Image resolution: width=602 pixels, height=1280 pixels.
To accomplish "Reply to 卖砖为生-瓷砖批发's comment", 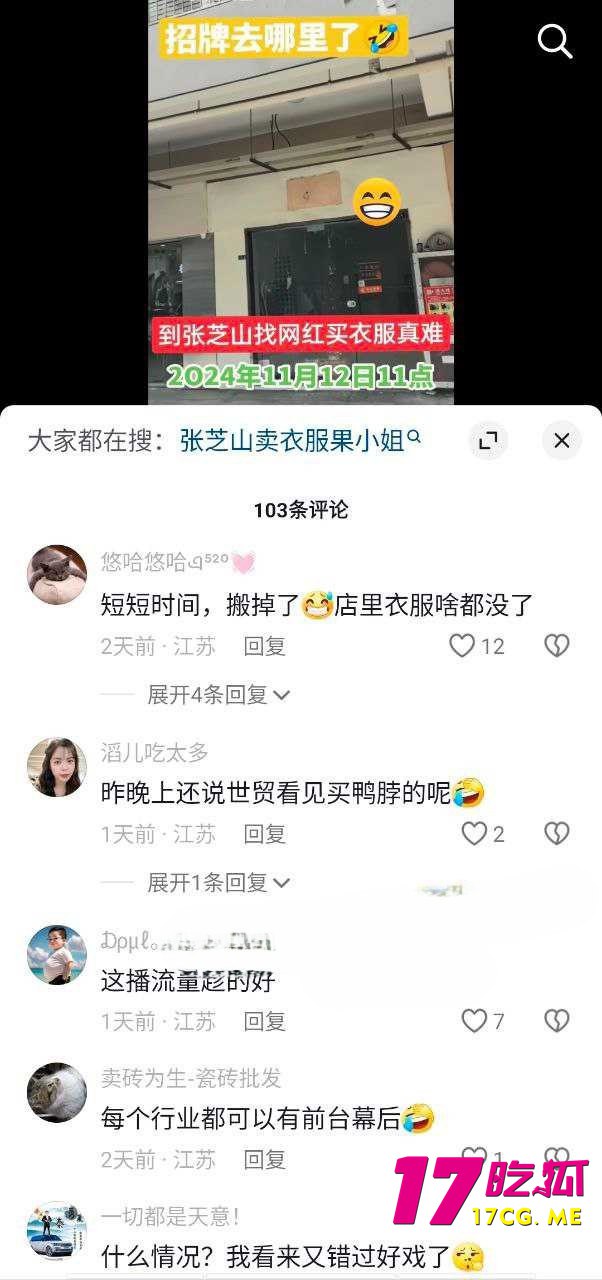I will point(265,1159).
